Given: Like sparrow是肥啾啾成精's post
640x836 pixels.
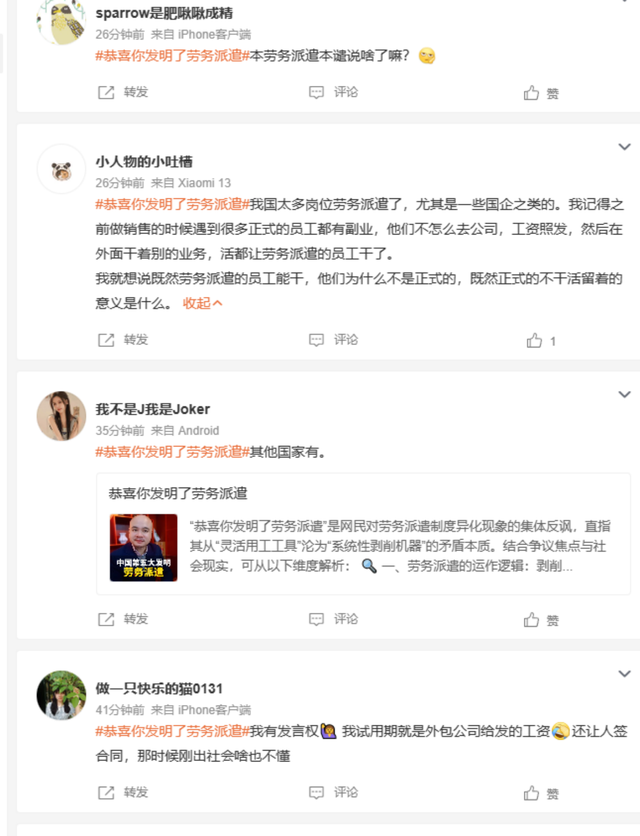Looking at the screenshot, I should tap(541, 93).
